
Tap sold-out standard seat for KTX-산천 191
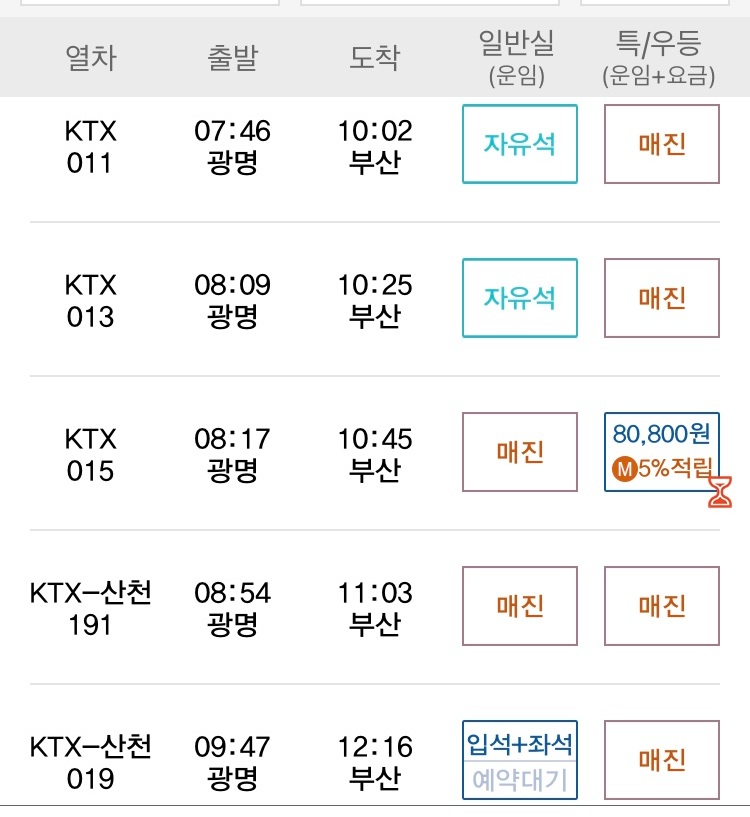point(518,606)
